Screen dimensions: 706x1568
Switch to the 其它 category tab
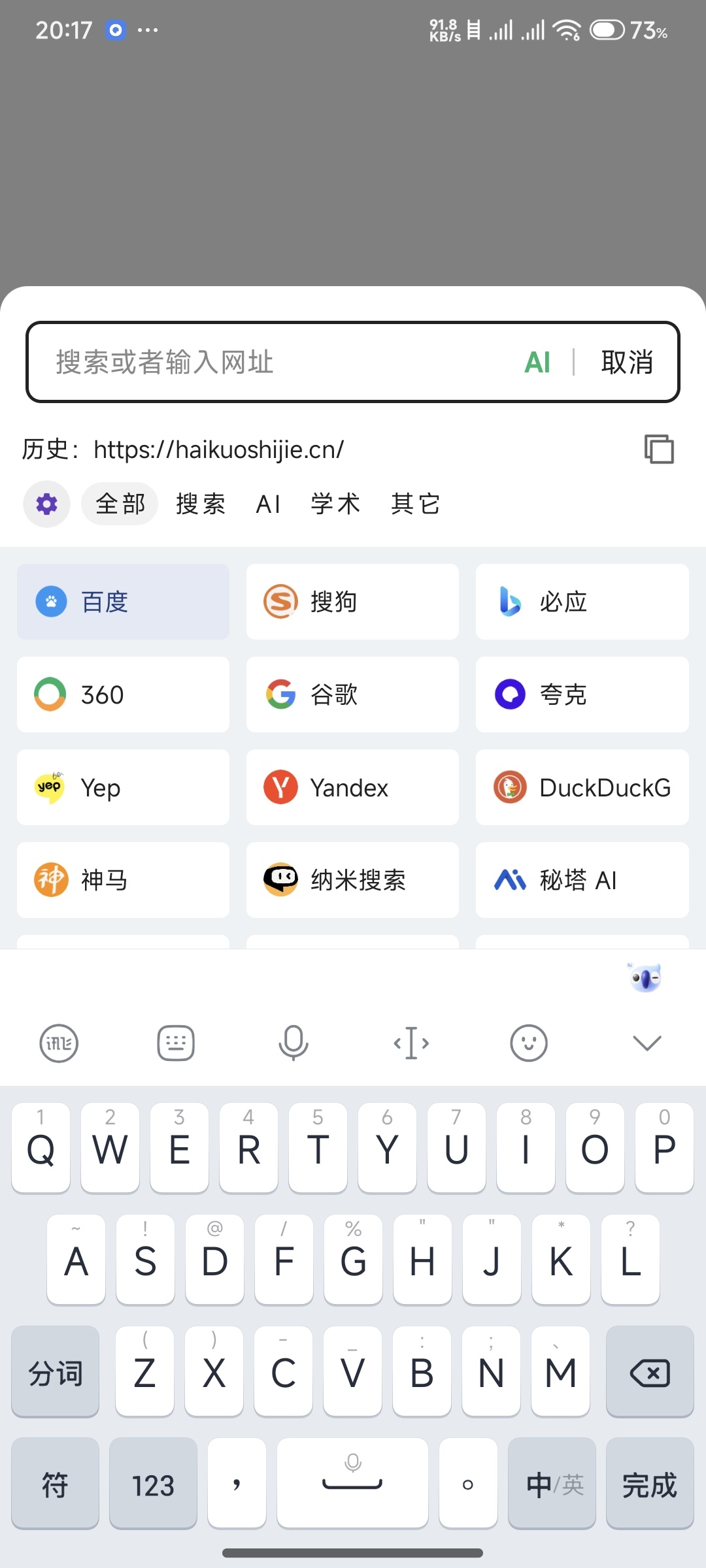point(416,504)
